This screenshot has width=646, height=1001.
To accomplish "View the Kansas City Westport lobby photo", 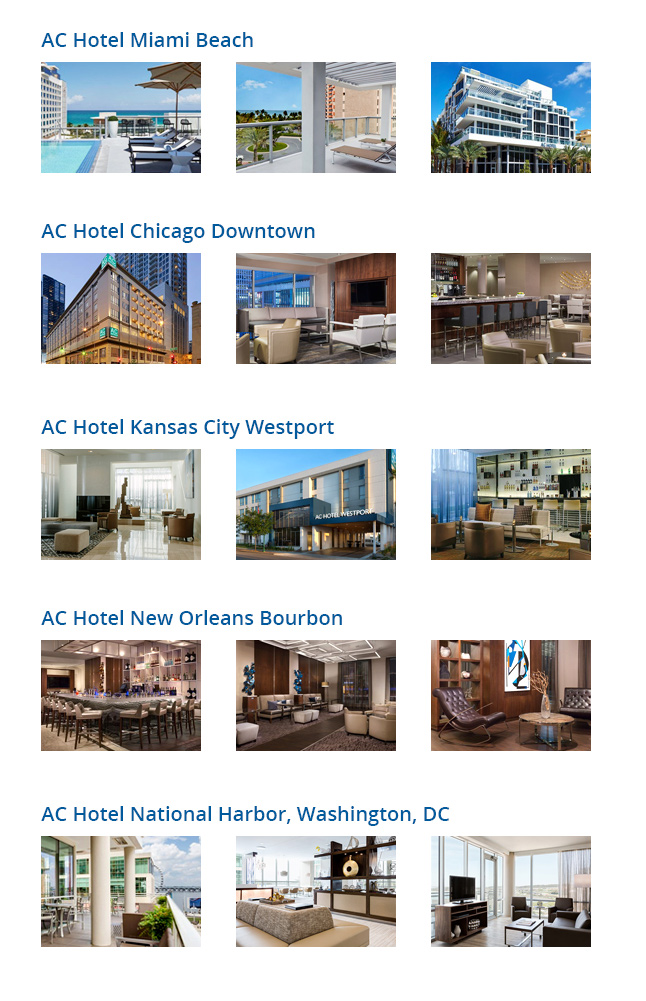I will coord(121,504).
